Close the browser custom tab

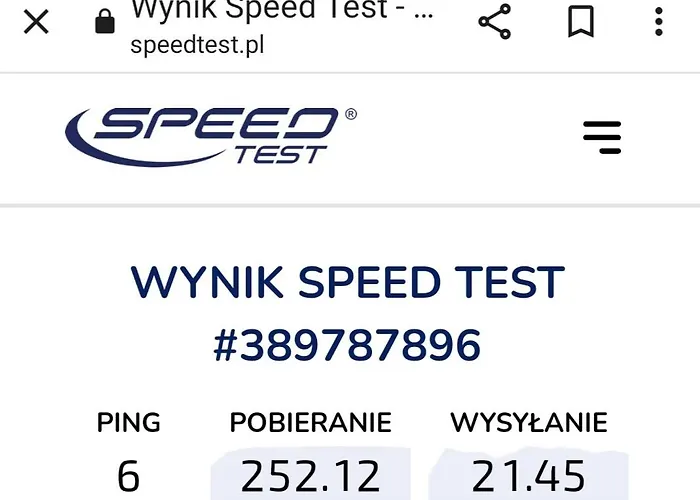(36, 21)
